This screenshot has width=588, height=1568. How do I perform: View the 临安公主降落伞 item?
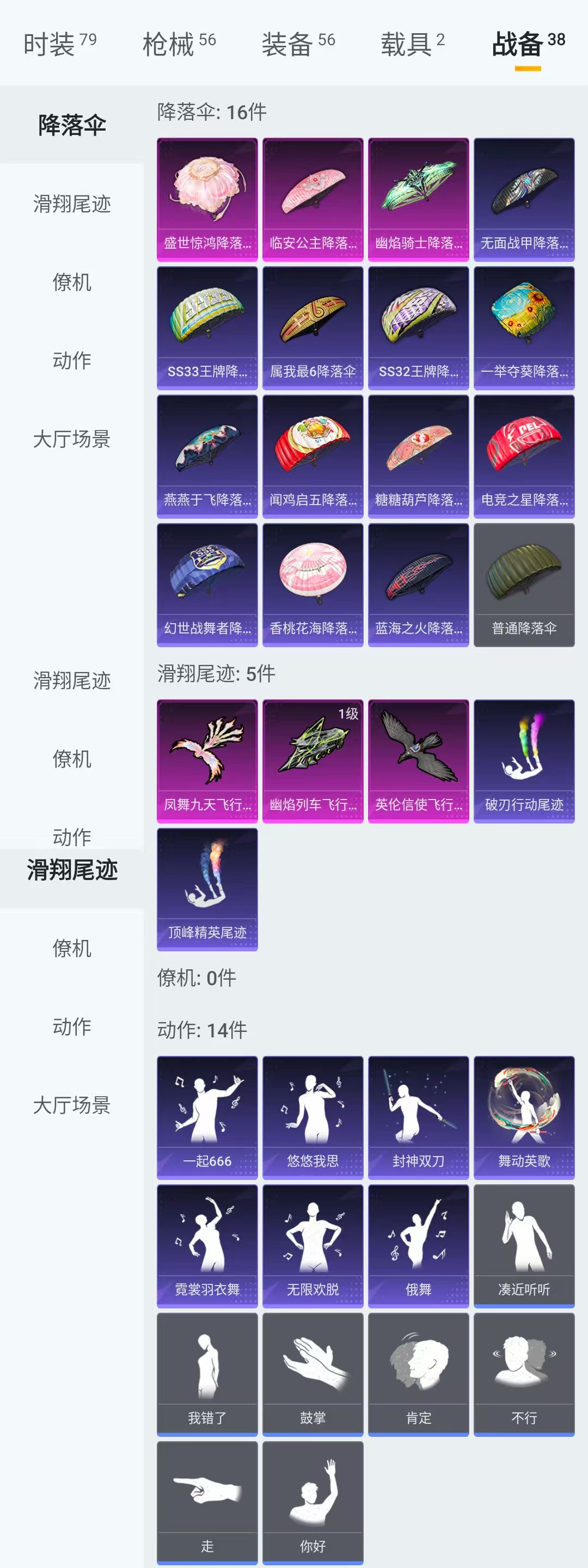313,200
